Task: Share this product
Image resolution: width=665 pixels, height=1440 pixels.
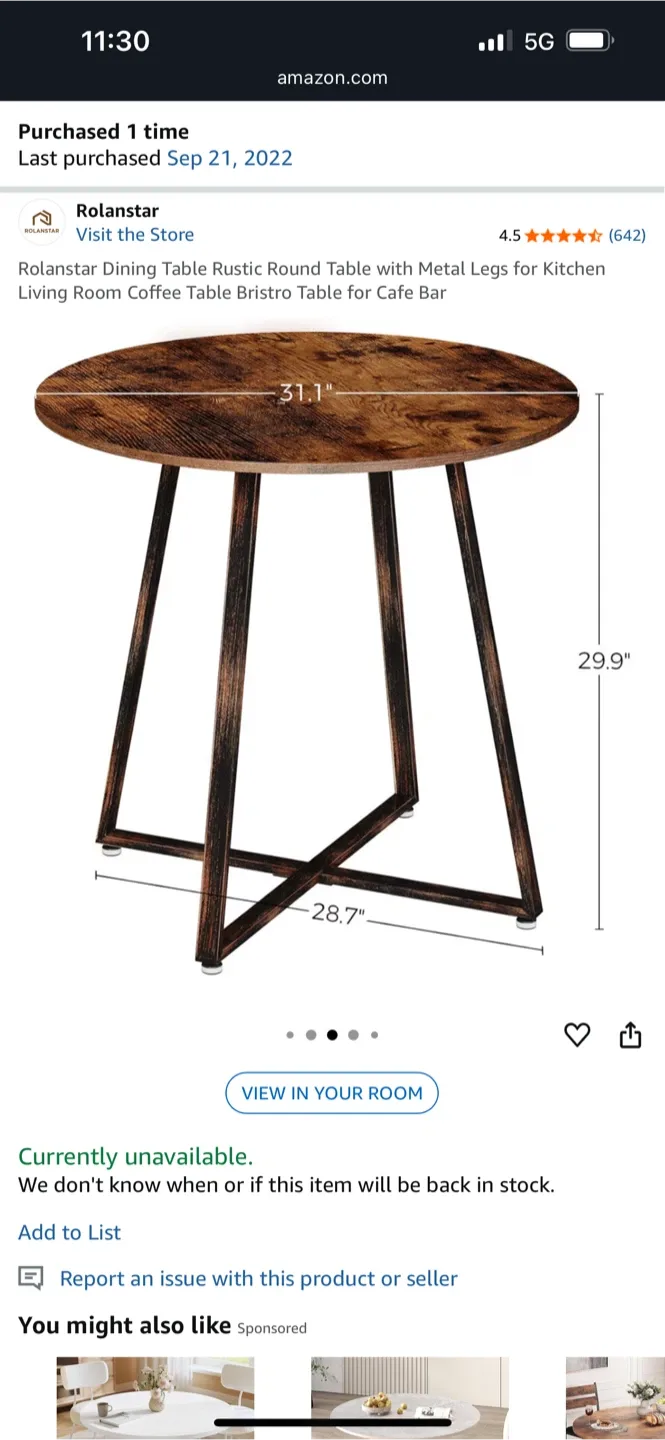Action: 630,1035
